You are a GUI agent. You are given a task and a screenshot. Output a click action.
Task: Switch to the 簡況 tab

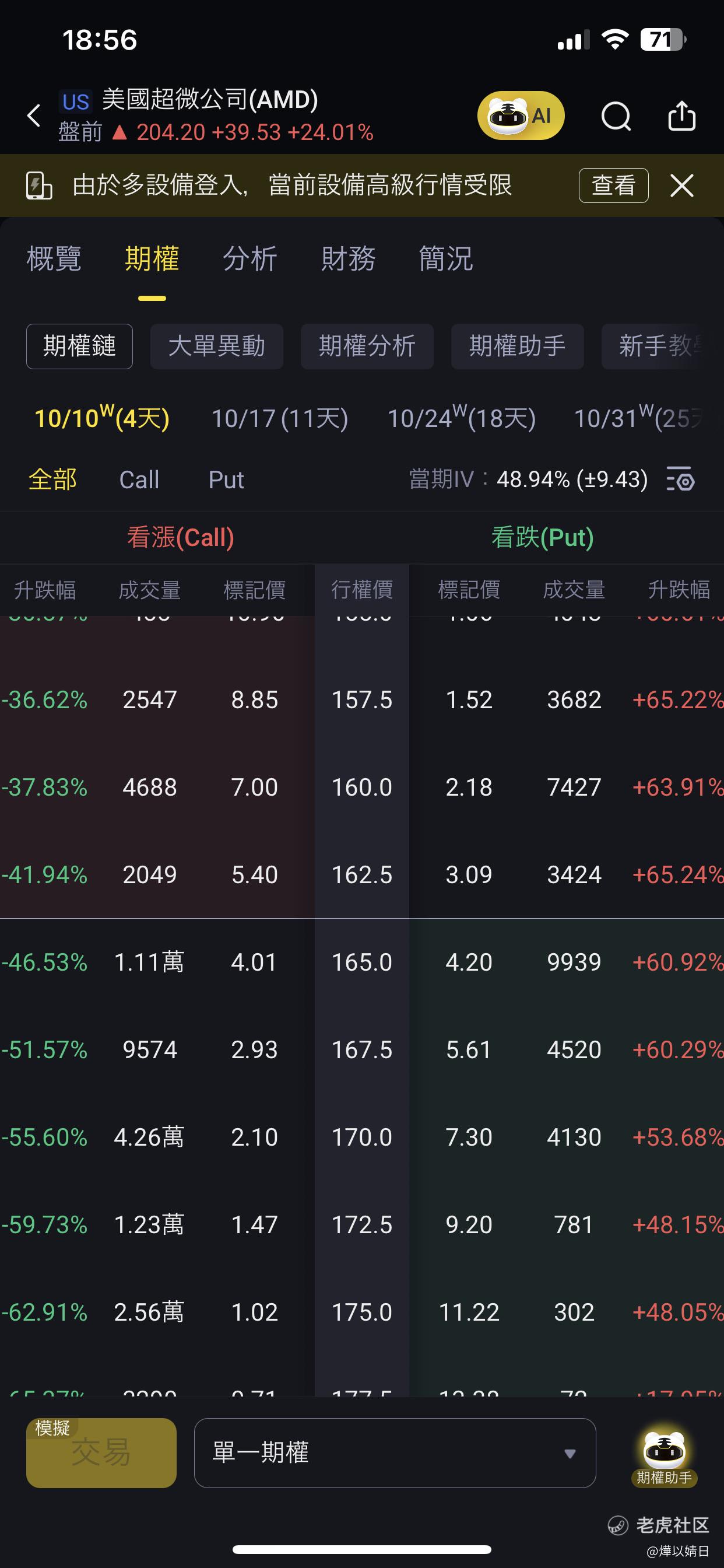point(446,258)
